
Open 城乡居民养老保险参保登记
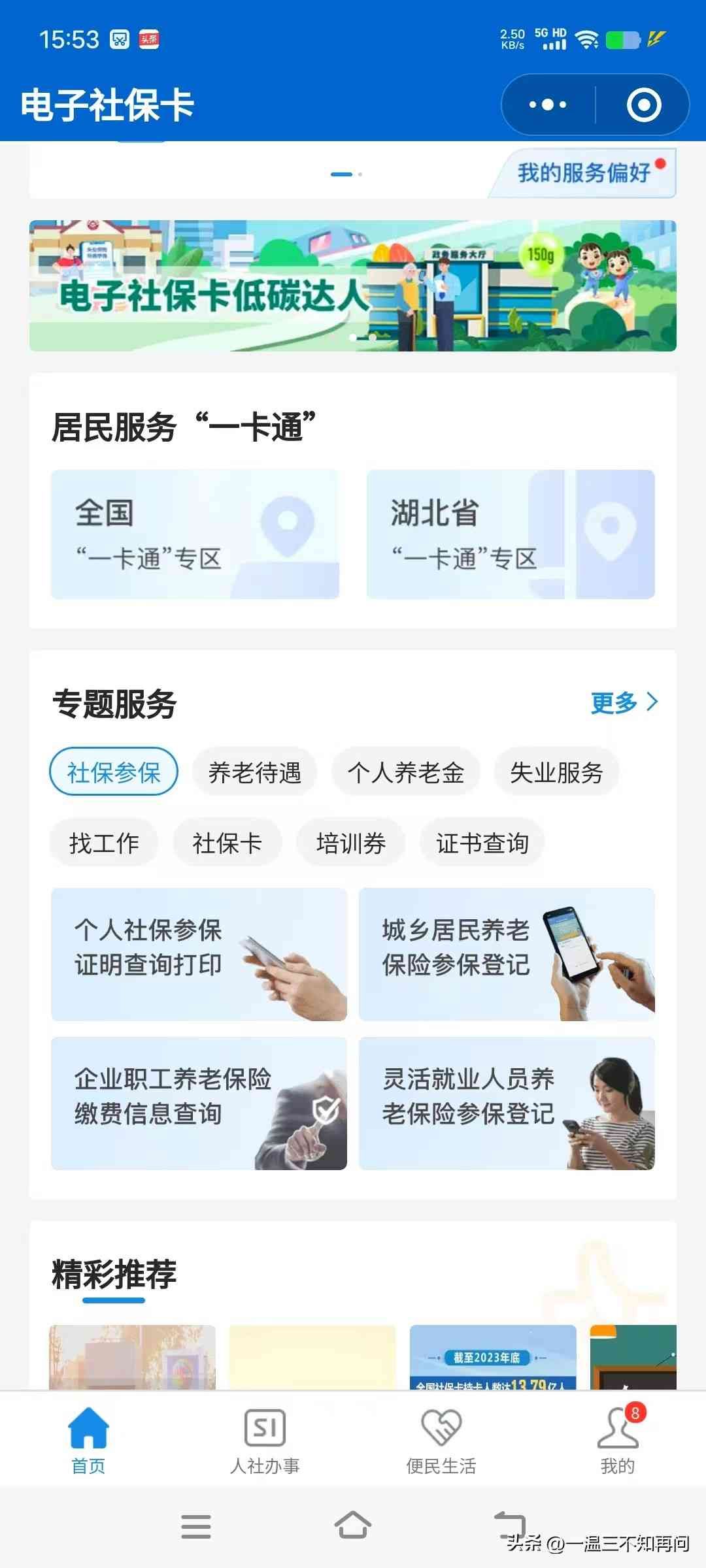507,954
